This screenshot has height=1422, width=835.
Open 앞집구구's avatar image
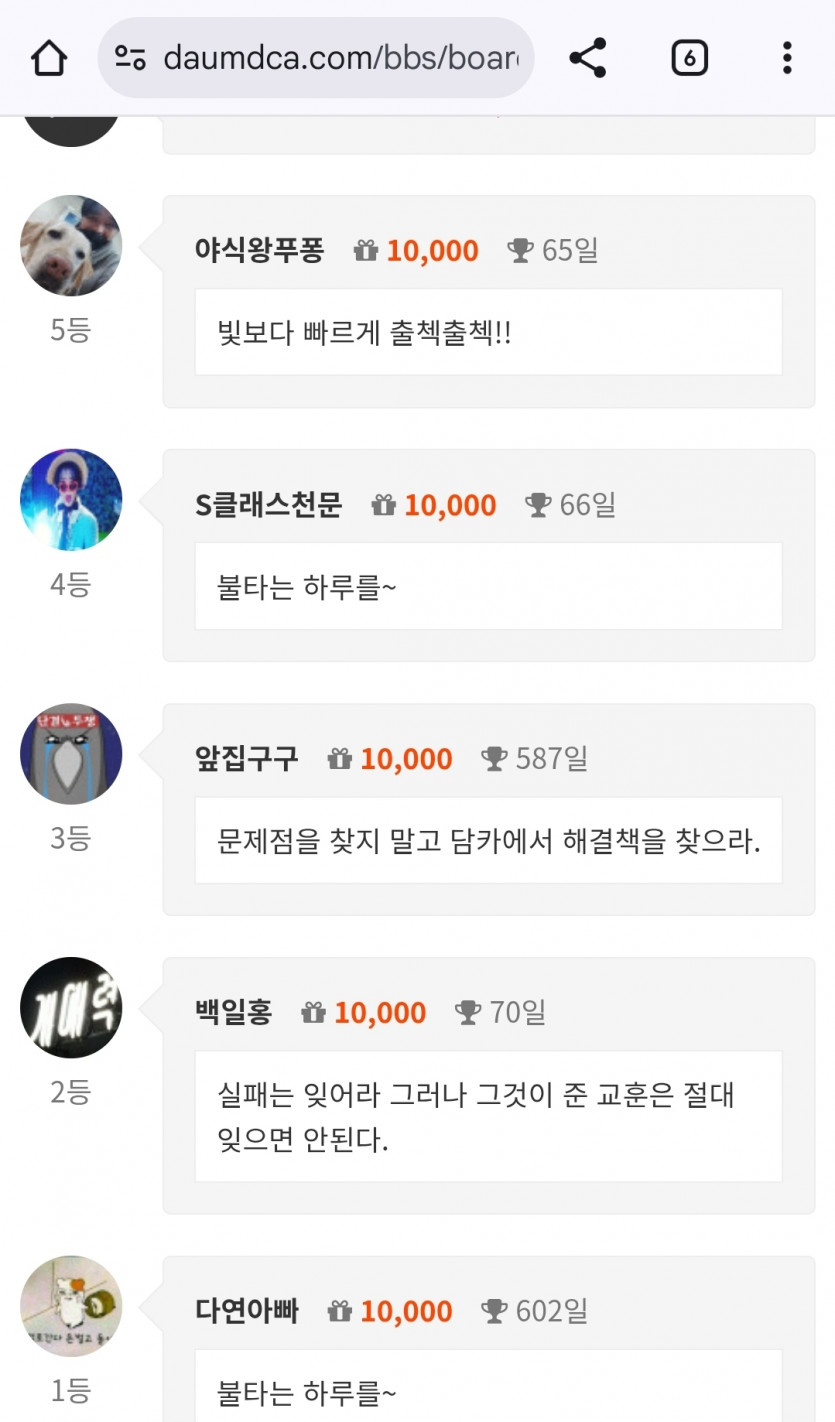[71, 753]
